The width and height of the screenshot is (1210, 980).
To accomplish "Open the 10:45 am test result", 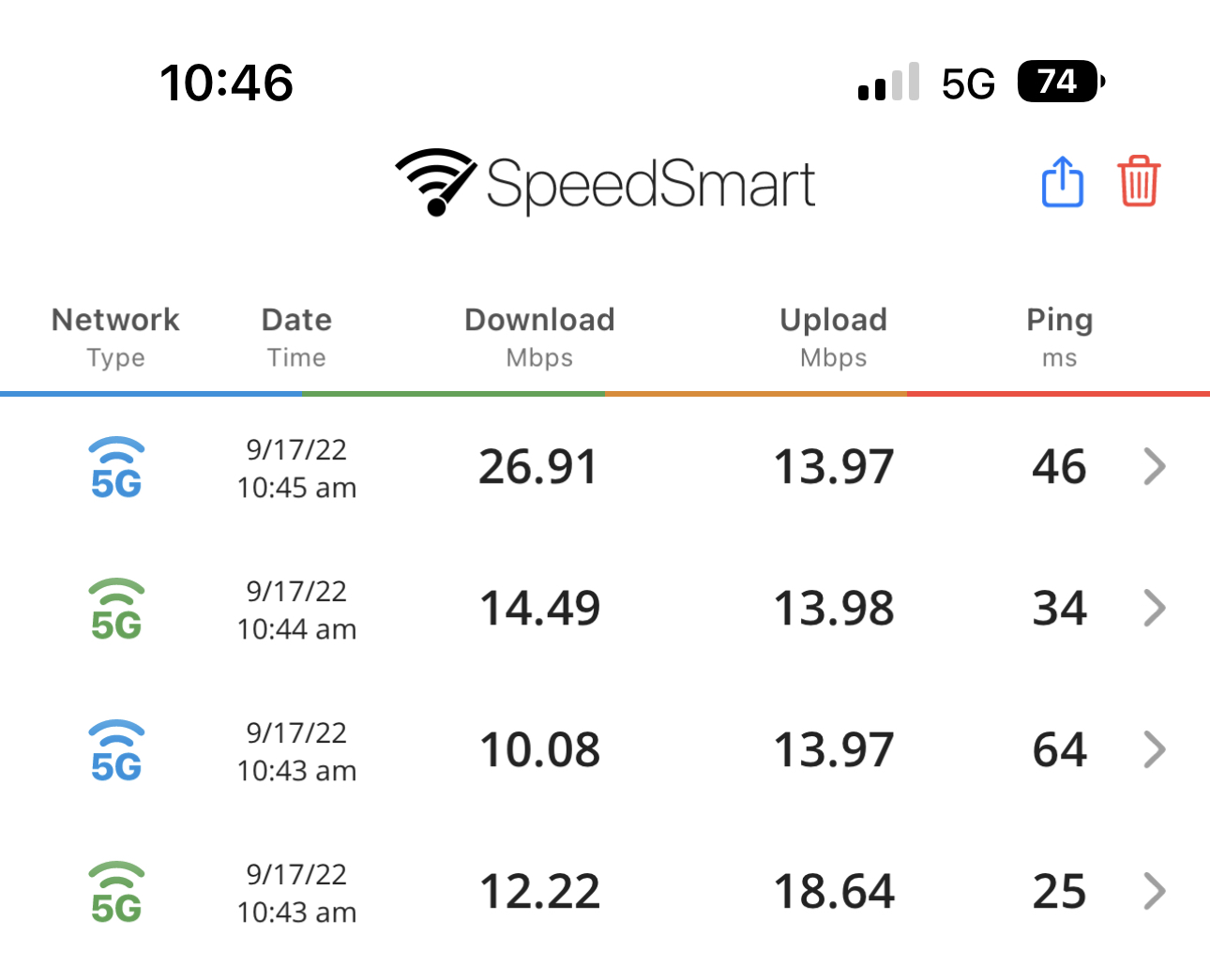I will tap(1155, 466).
